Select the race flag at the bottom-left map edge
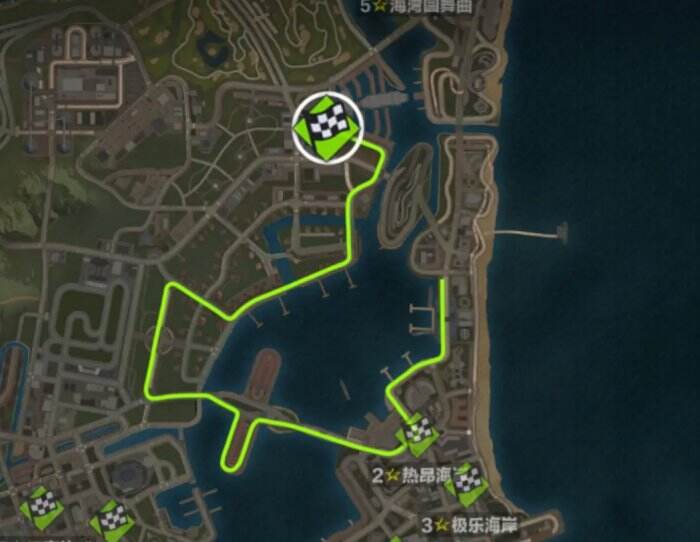Viewport: 700px width, 542px height. click(40, 507)
